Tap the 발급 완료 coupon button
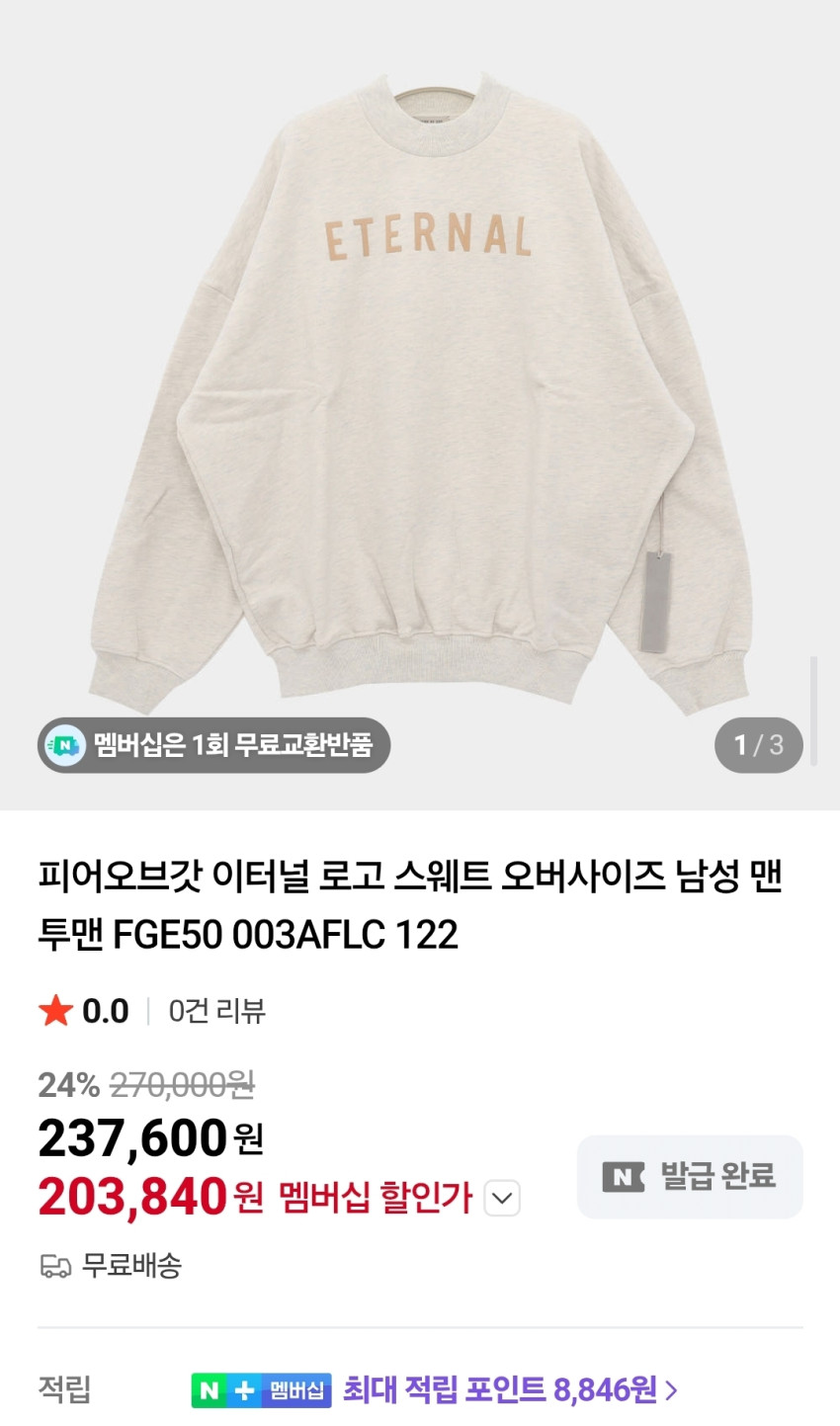The width and height of the screenshot is (840, 1426). 690,1176
